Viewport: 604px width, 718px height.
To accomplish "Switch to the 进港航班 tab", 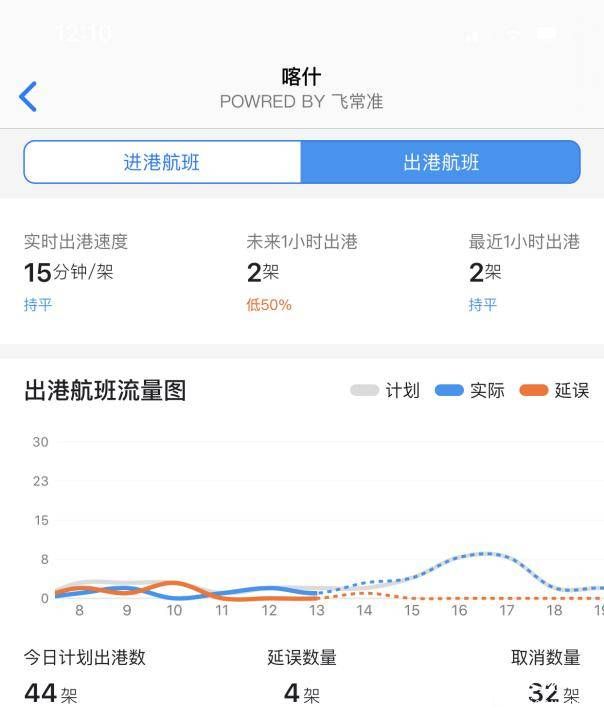I will pos(162,162).
